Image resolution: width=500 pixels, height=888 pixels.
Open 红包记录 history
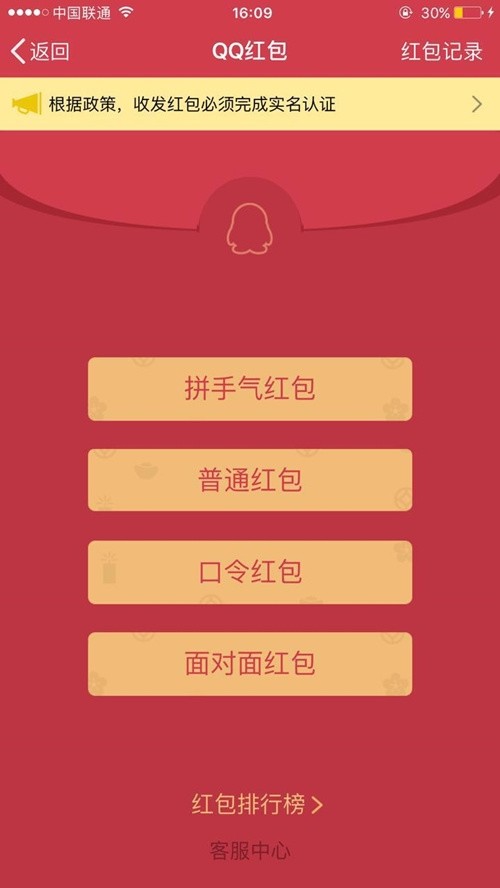coord(442,52)
